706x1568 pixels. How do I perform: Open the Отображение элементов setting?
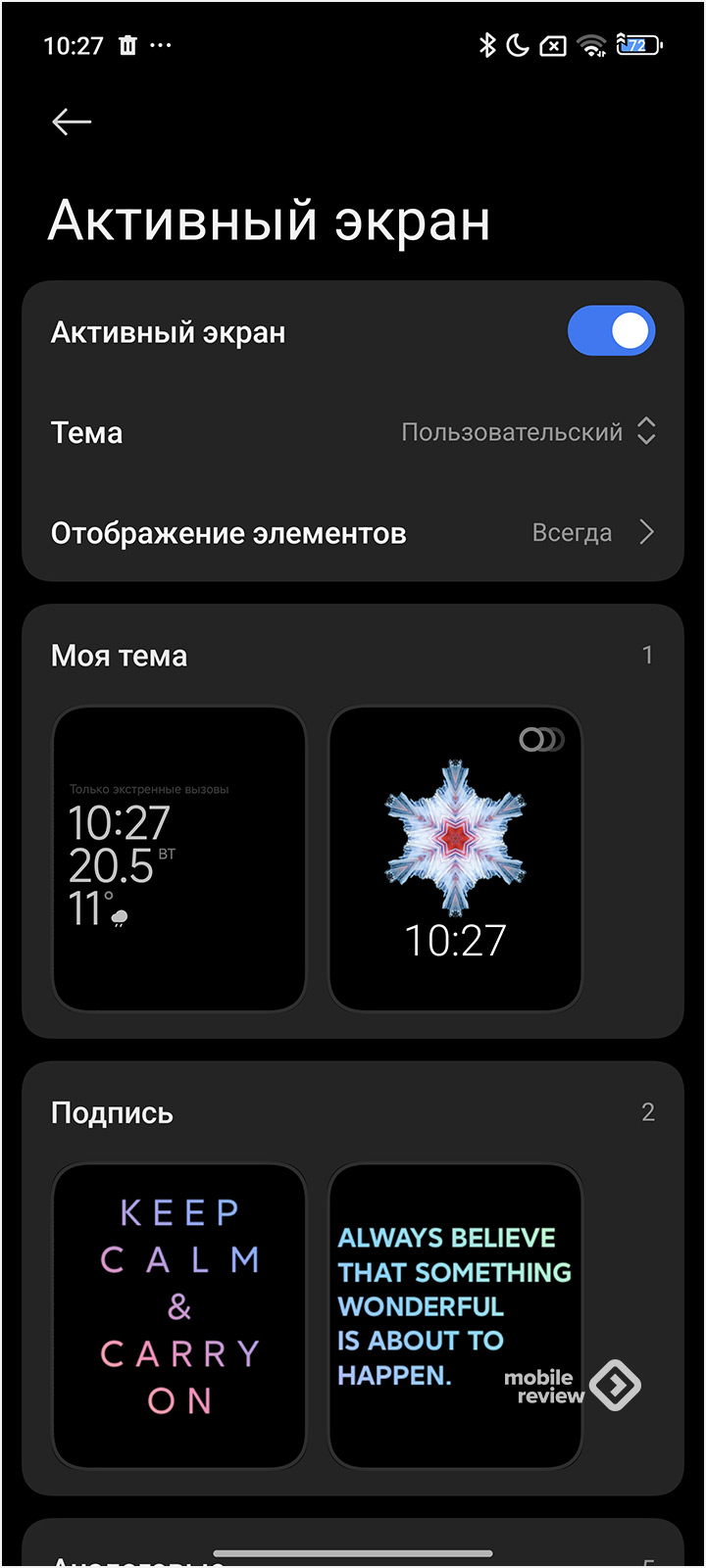pos(353,533)
